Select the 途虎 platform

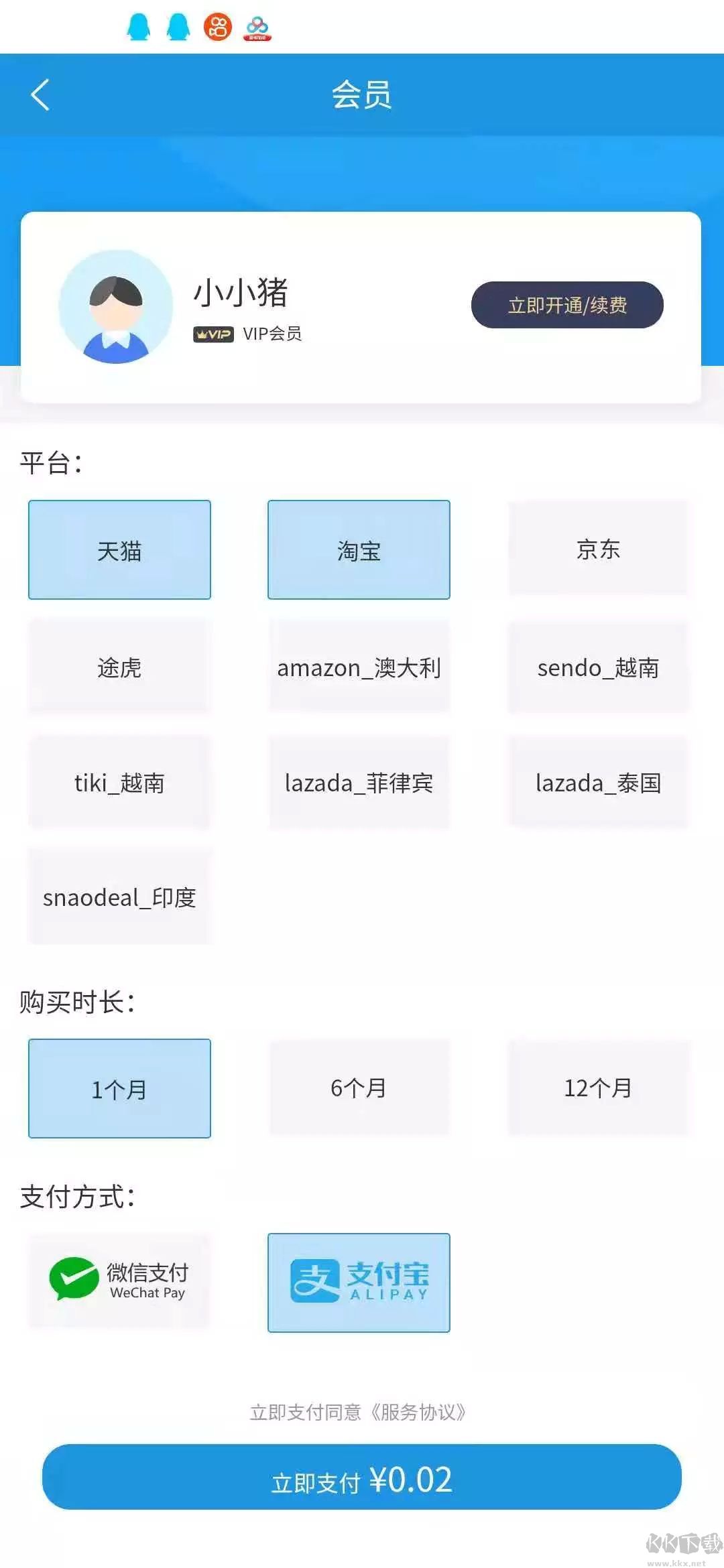pyautogui.click(x=119, y=667)
